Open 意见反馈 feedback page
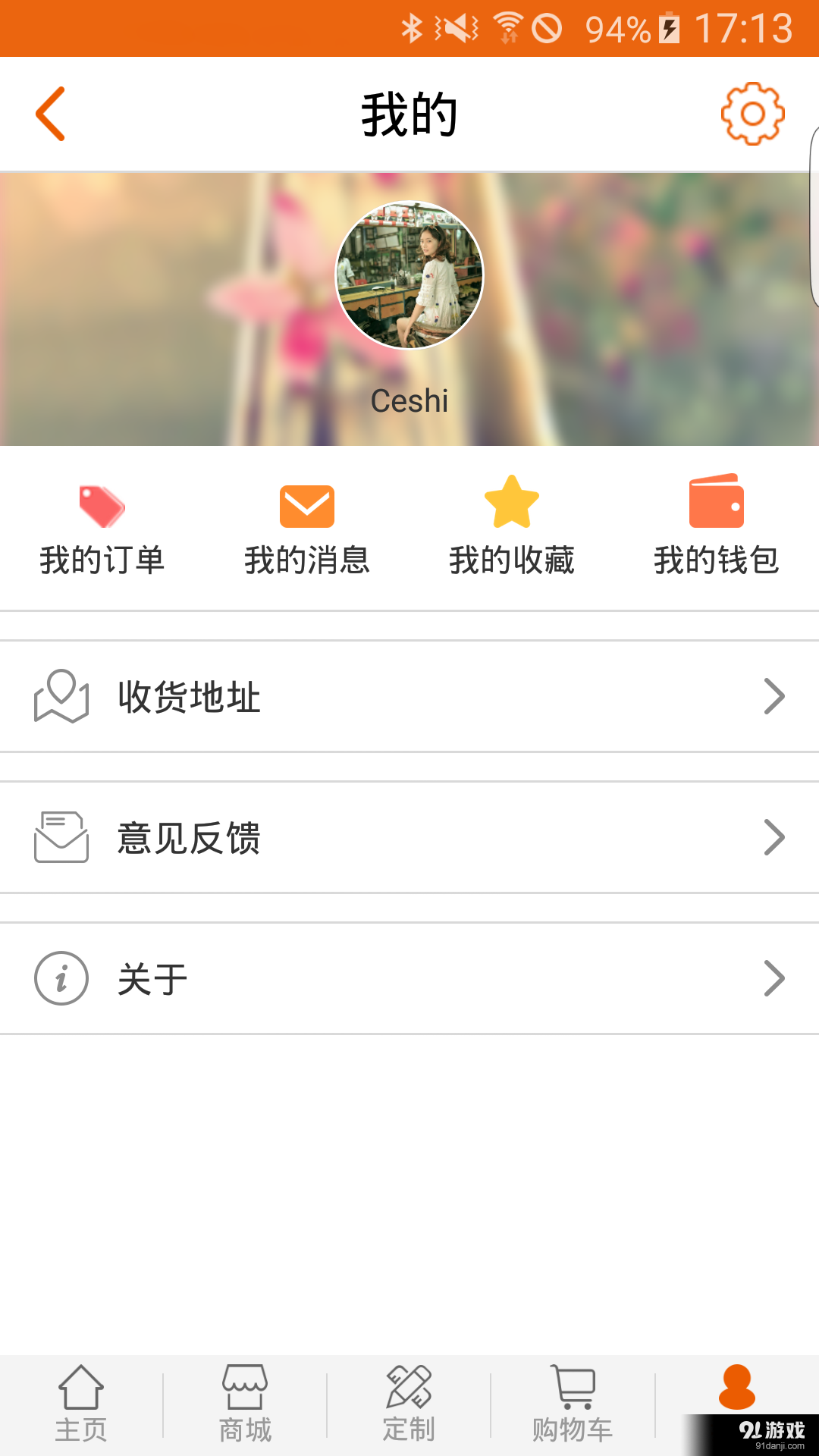Screen dimensions: 819x1456 [303, 837]
